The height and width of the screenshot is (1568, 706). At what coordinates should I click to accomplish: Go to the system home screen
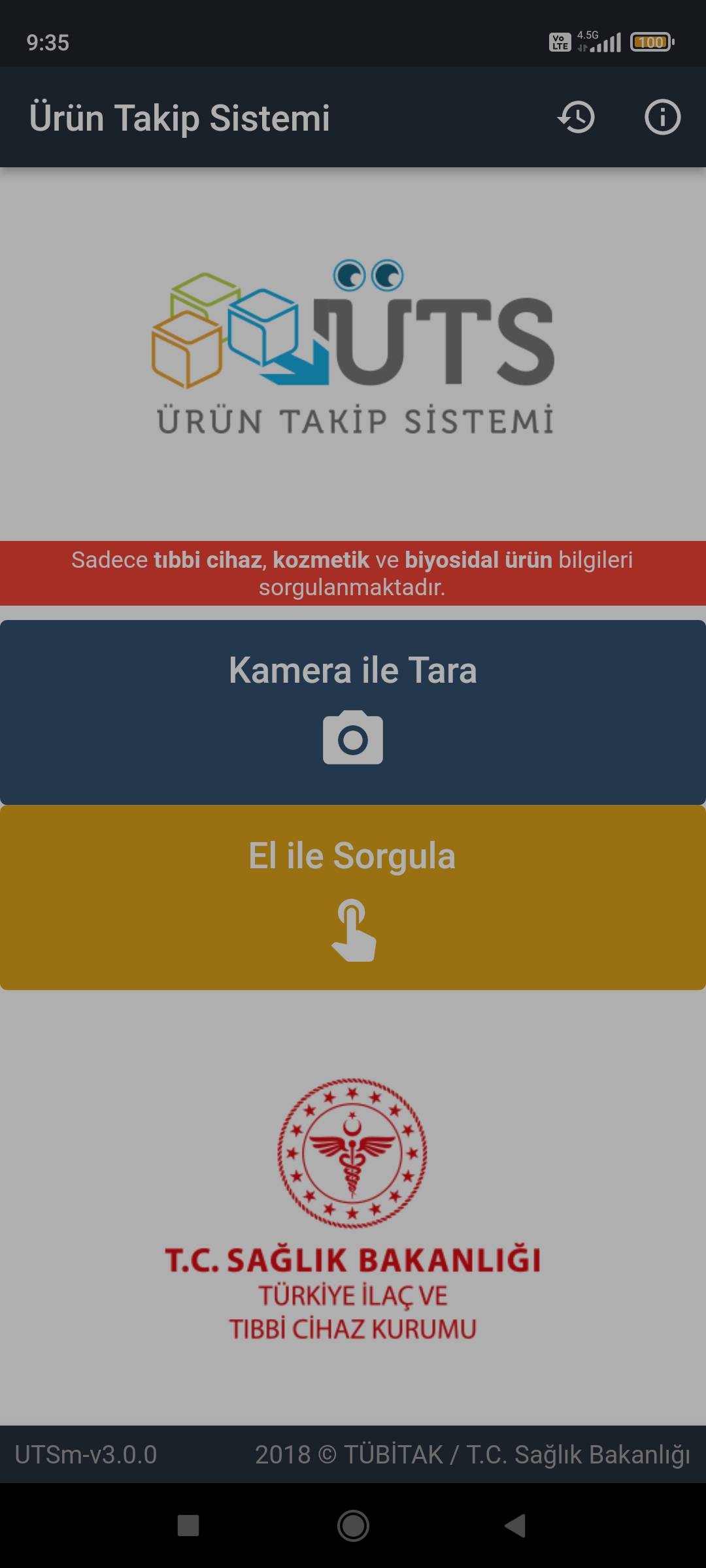[x=353, y=1526]
